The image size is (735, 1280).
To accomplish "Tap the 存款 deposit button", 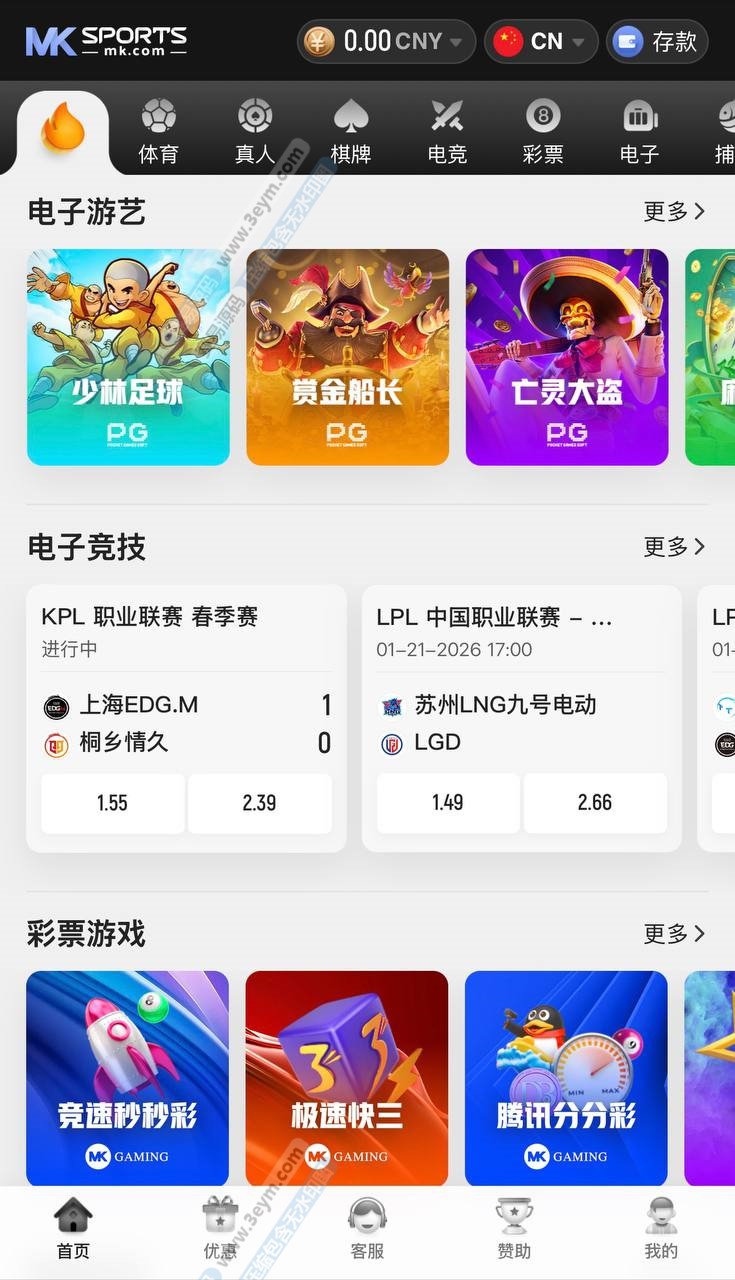I will (657, 42).
